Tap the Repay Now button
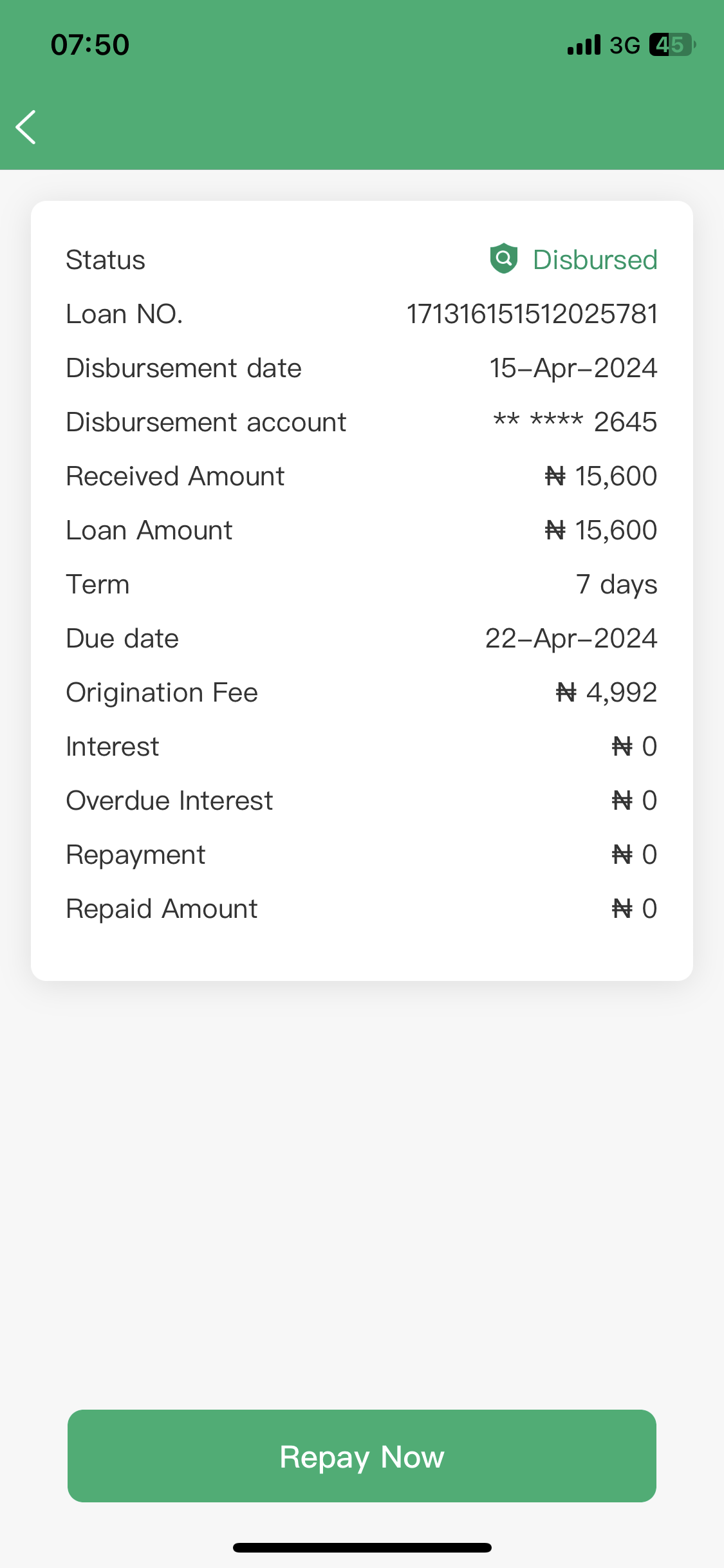This screenshot has height=1568, width=724. click(x=362, y=1456)
